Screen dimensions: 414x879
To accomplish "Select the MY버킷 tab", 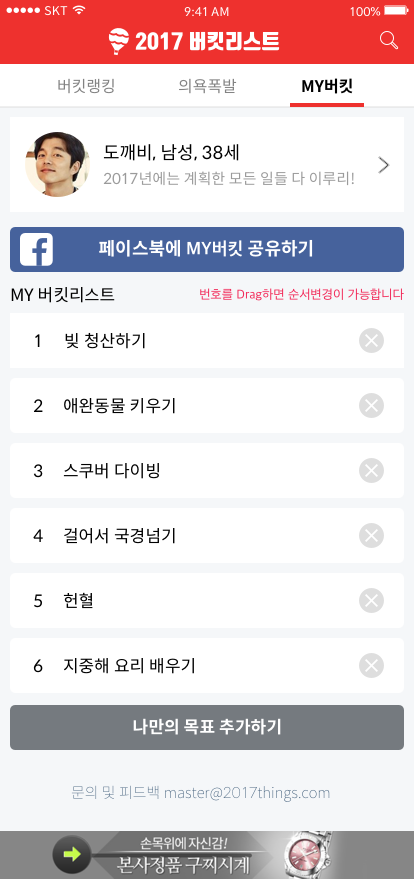I will pyautogui.click(x=327, y=86).
